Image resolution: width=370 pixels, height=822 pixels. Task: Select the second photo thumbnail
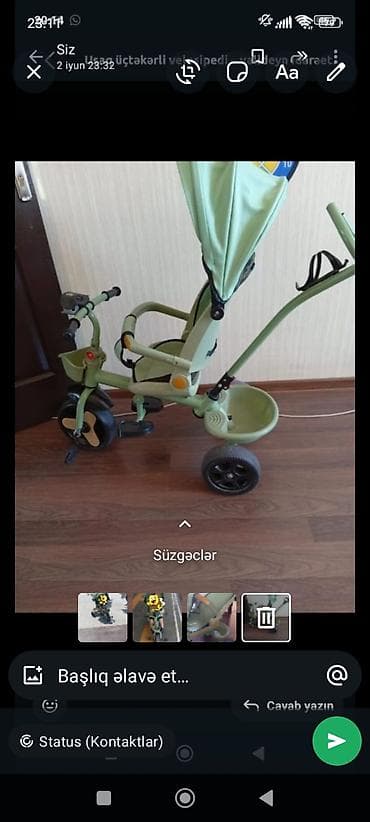coord(157,617)
